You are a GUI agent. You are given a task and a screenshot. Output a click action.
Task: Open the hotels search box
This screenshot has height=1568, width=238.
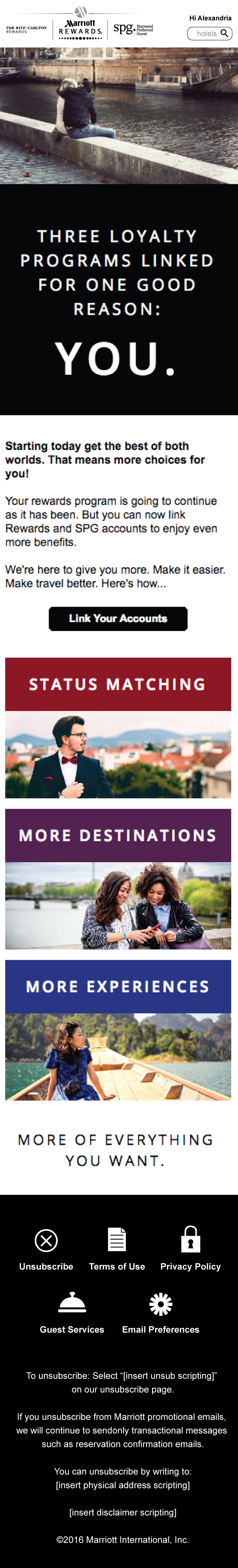coord(209,34)
